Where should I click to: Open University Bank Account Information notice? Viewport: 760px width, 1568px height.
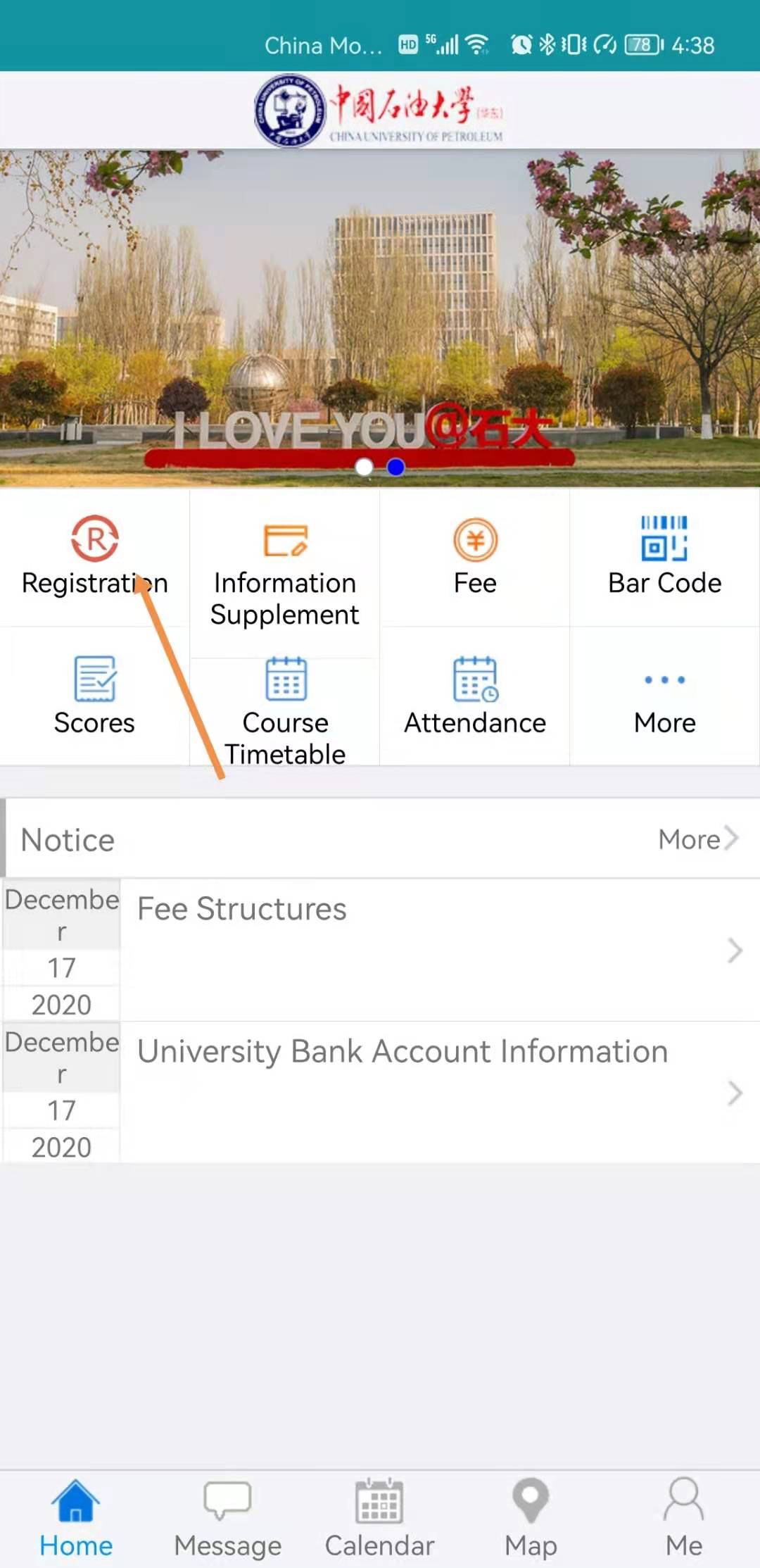pos(436,1091)
